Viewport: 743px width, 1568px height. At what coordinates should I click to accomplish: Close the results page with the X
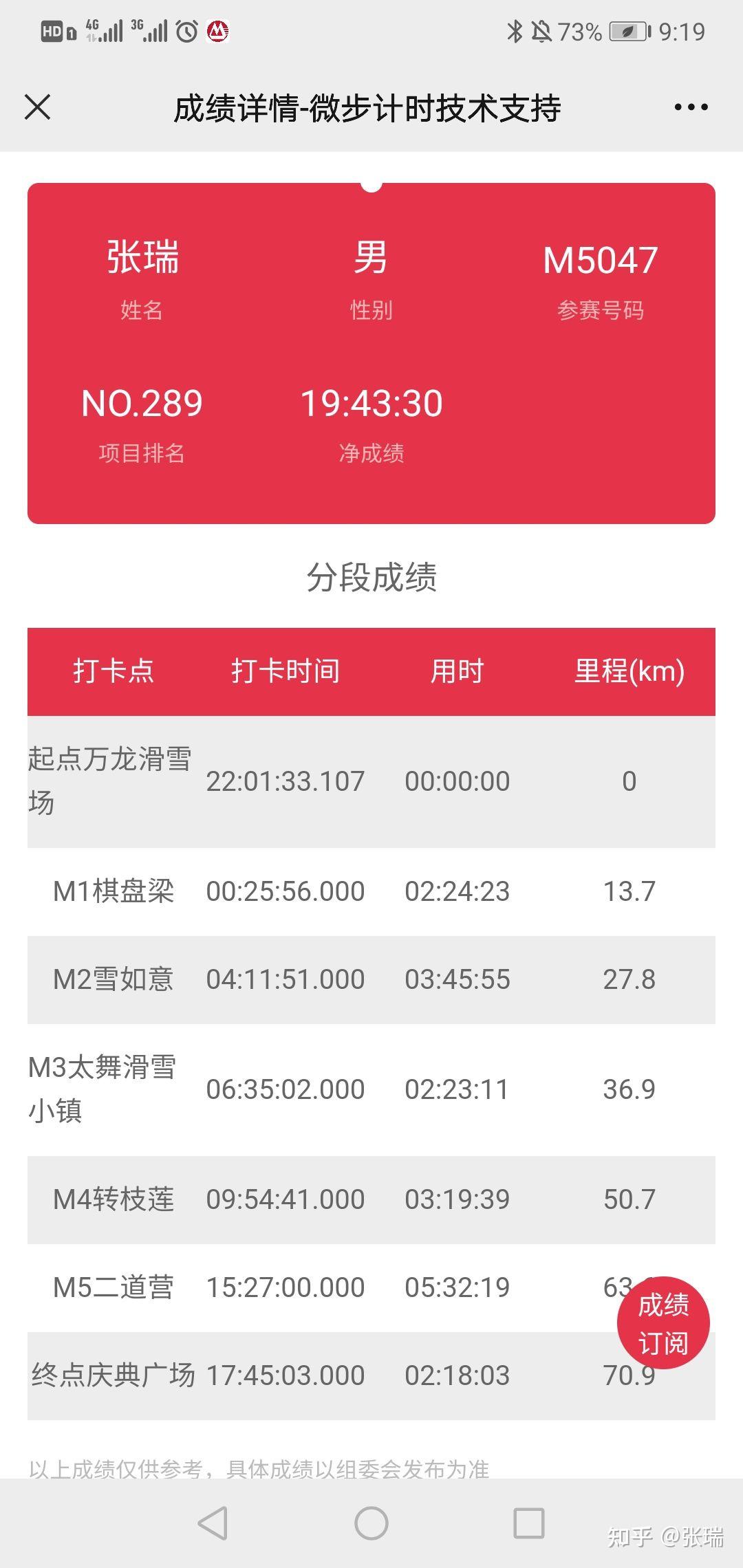point(39,107)
